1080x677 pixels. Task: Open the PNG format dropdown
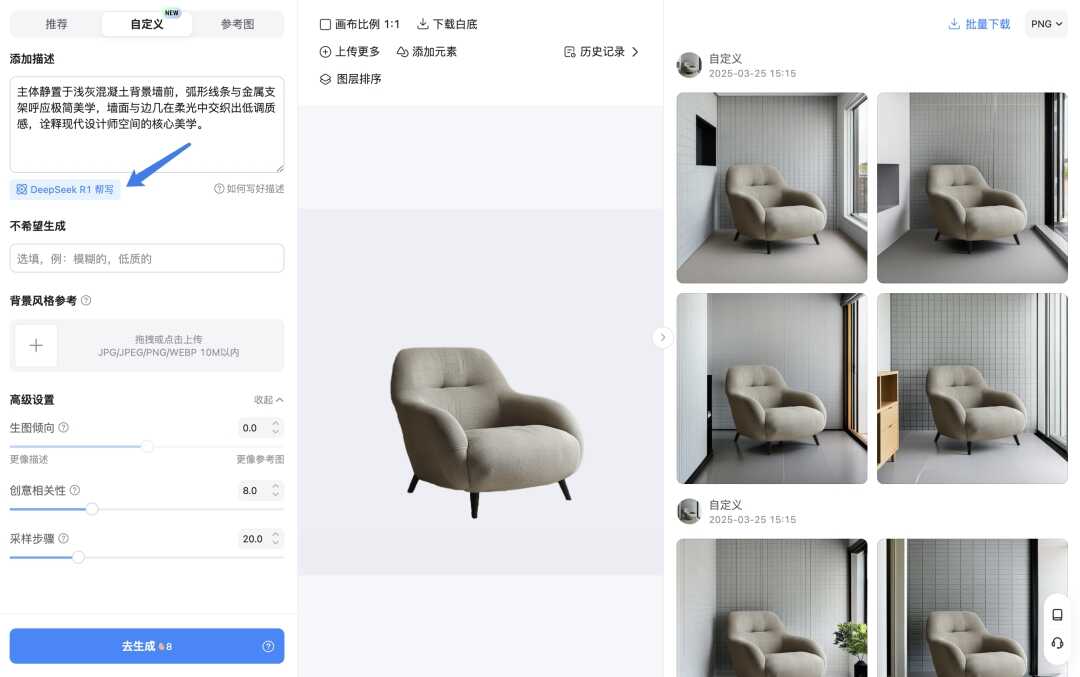1046,24
